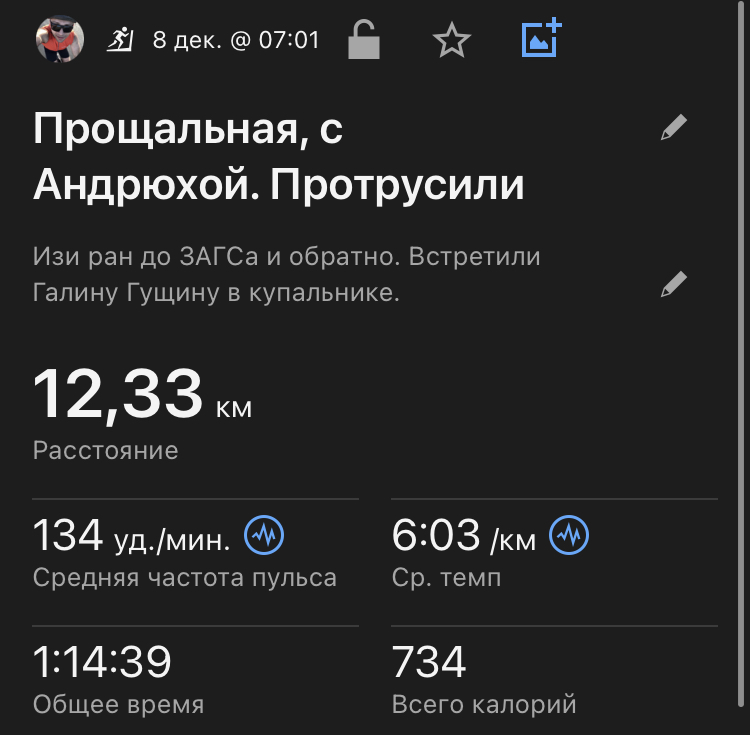
Task: Edit the activity description with the pencil
Action: [x=674, y=284]
